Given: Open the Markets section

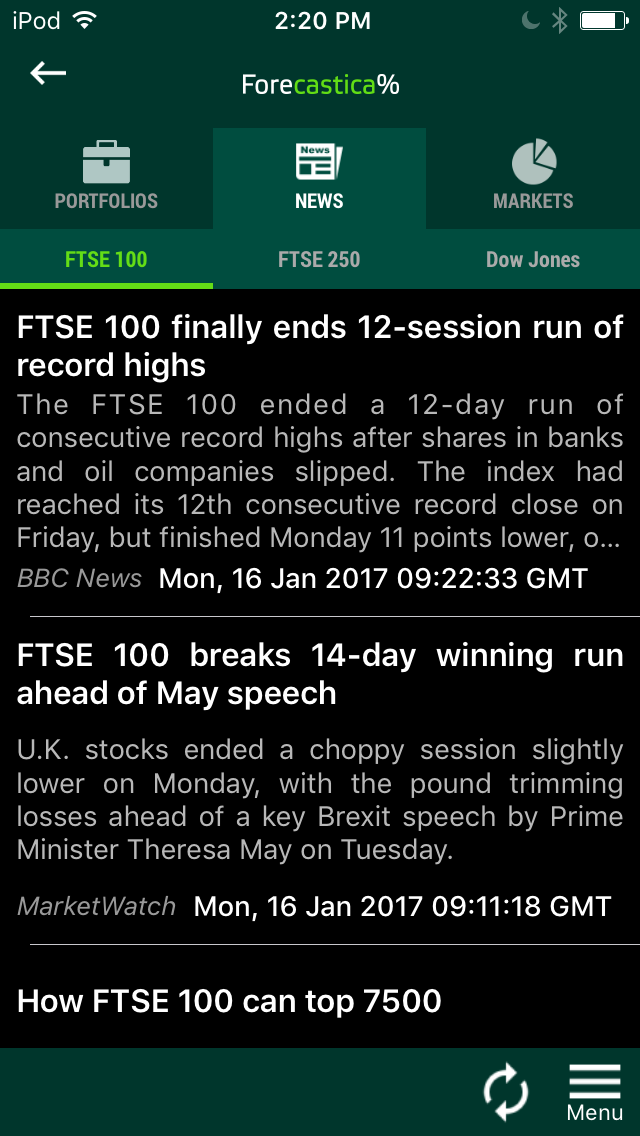Looking at the screenshot, I should point(533,178).
